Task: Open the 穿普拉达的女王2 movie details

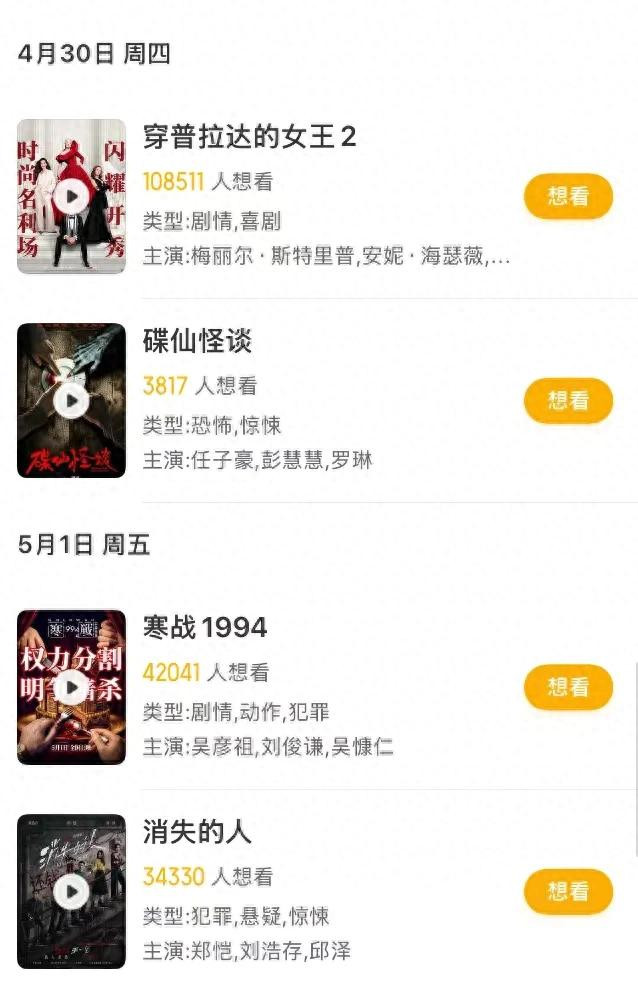Action: tap(250, 136)
